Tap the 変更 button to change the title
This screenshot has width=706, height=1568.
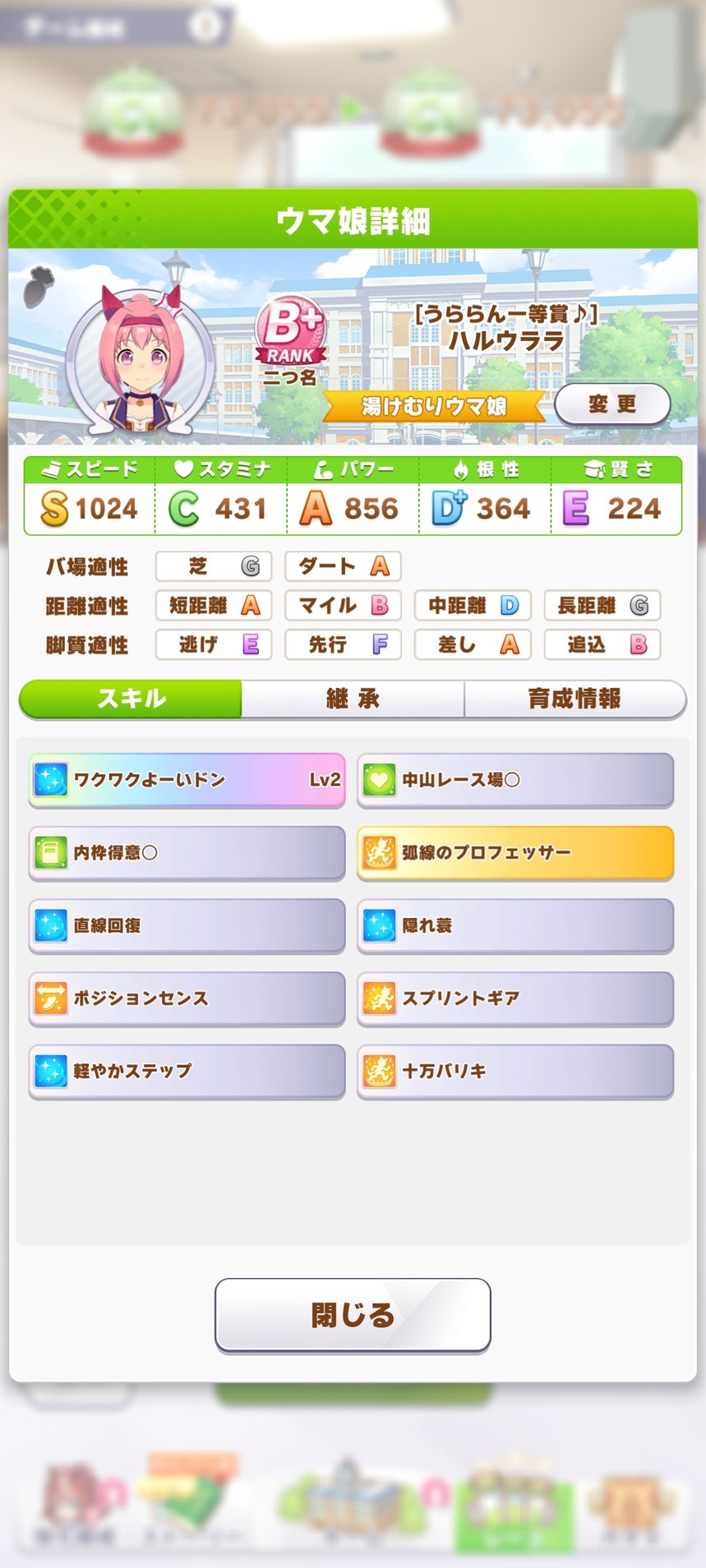612,404
